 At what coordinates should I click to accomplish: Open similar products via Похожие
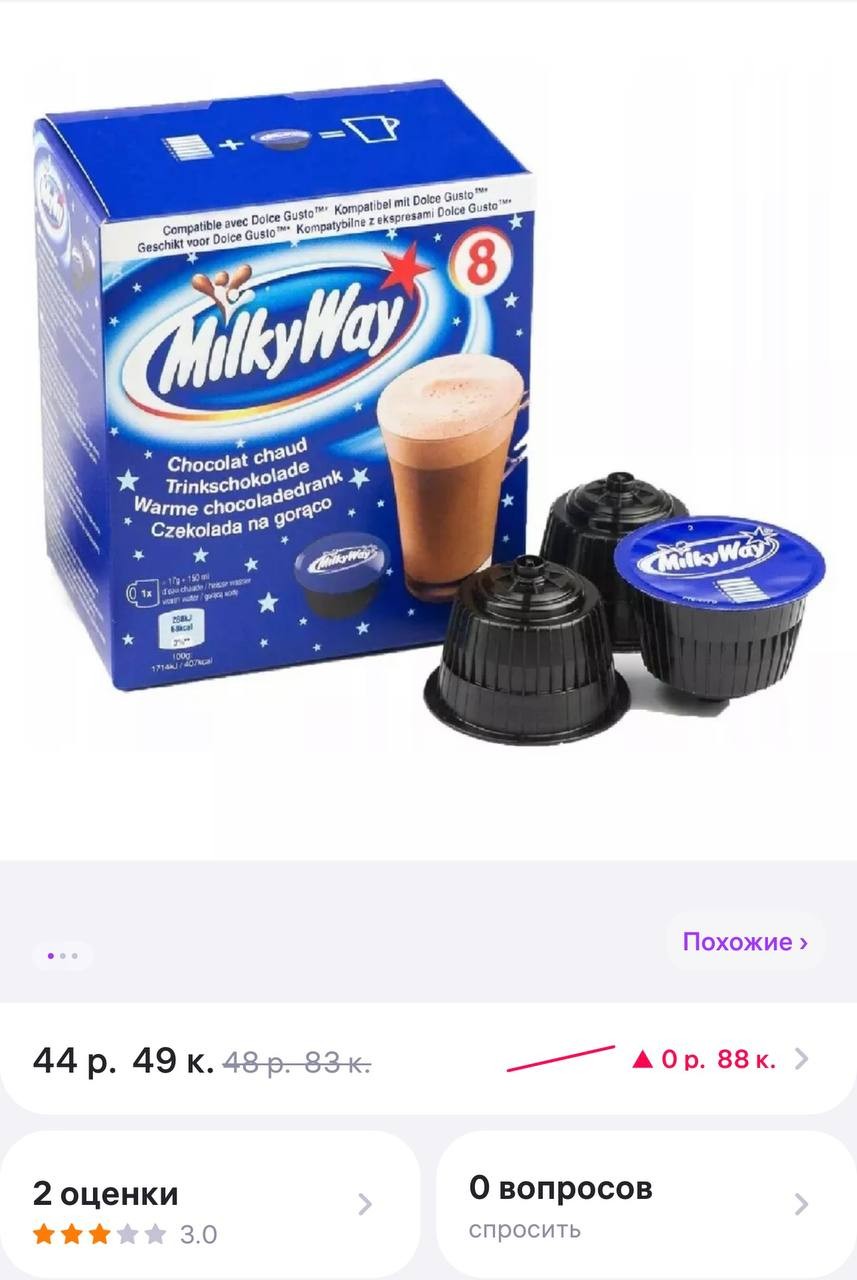(x=745, y=942)
